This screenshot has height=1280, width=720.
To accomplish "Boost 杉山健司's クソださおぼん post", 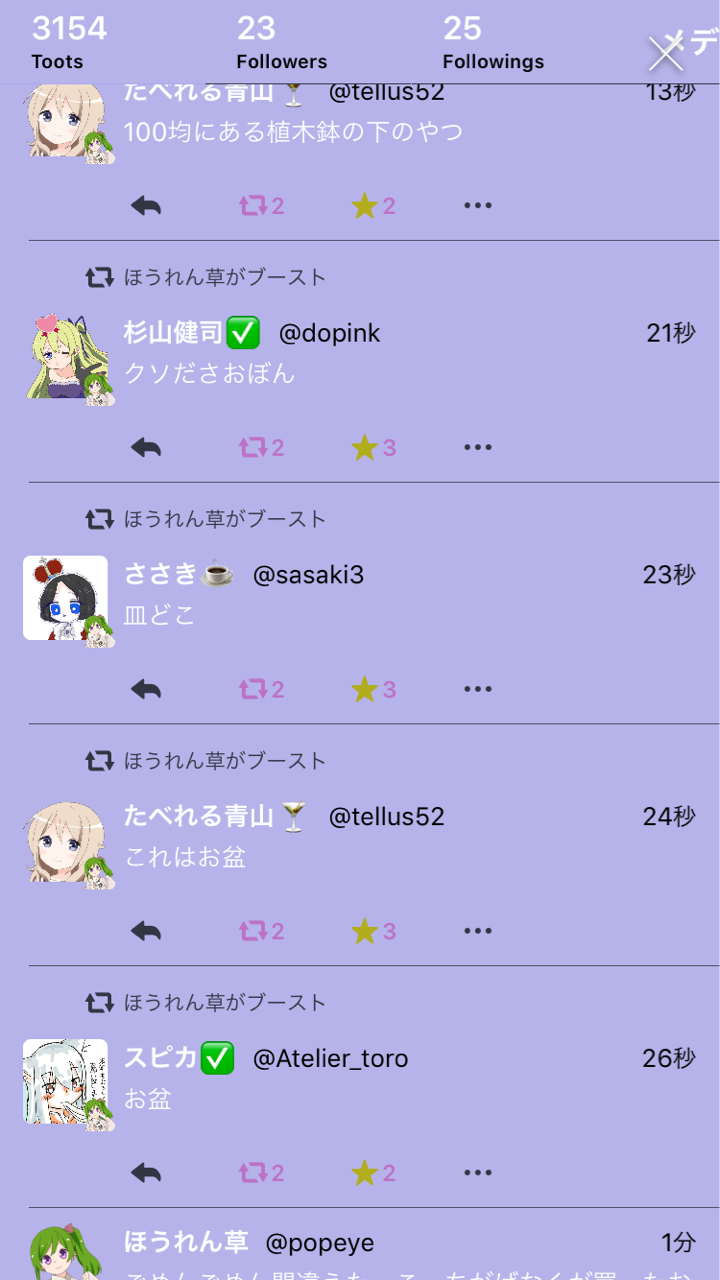I will click(x=261, y=447).
